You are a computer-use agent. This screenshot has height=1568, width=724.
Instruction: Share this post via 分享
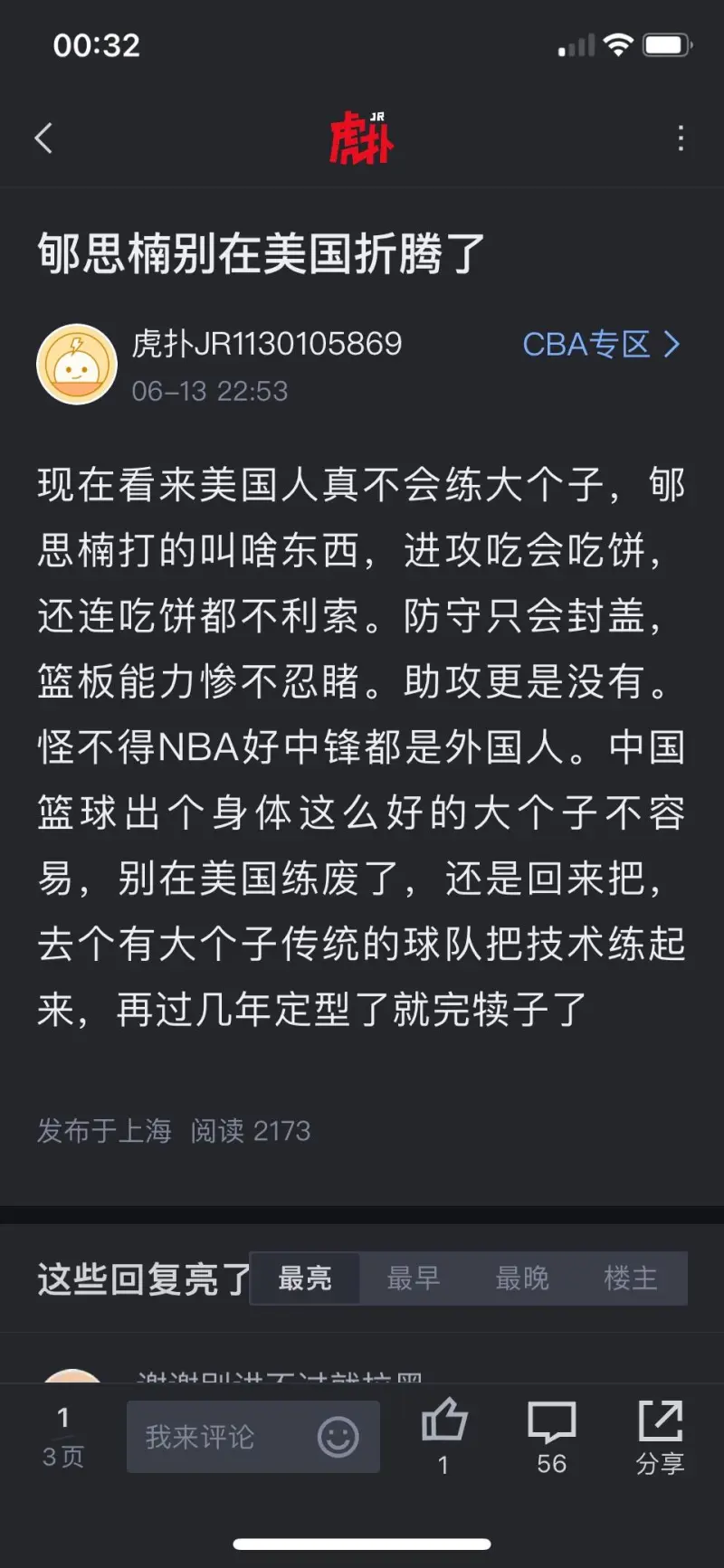pyautogui.click(x=660, y=1434)
